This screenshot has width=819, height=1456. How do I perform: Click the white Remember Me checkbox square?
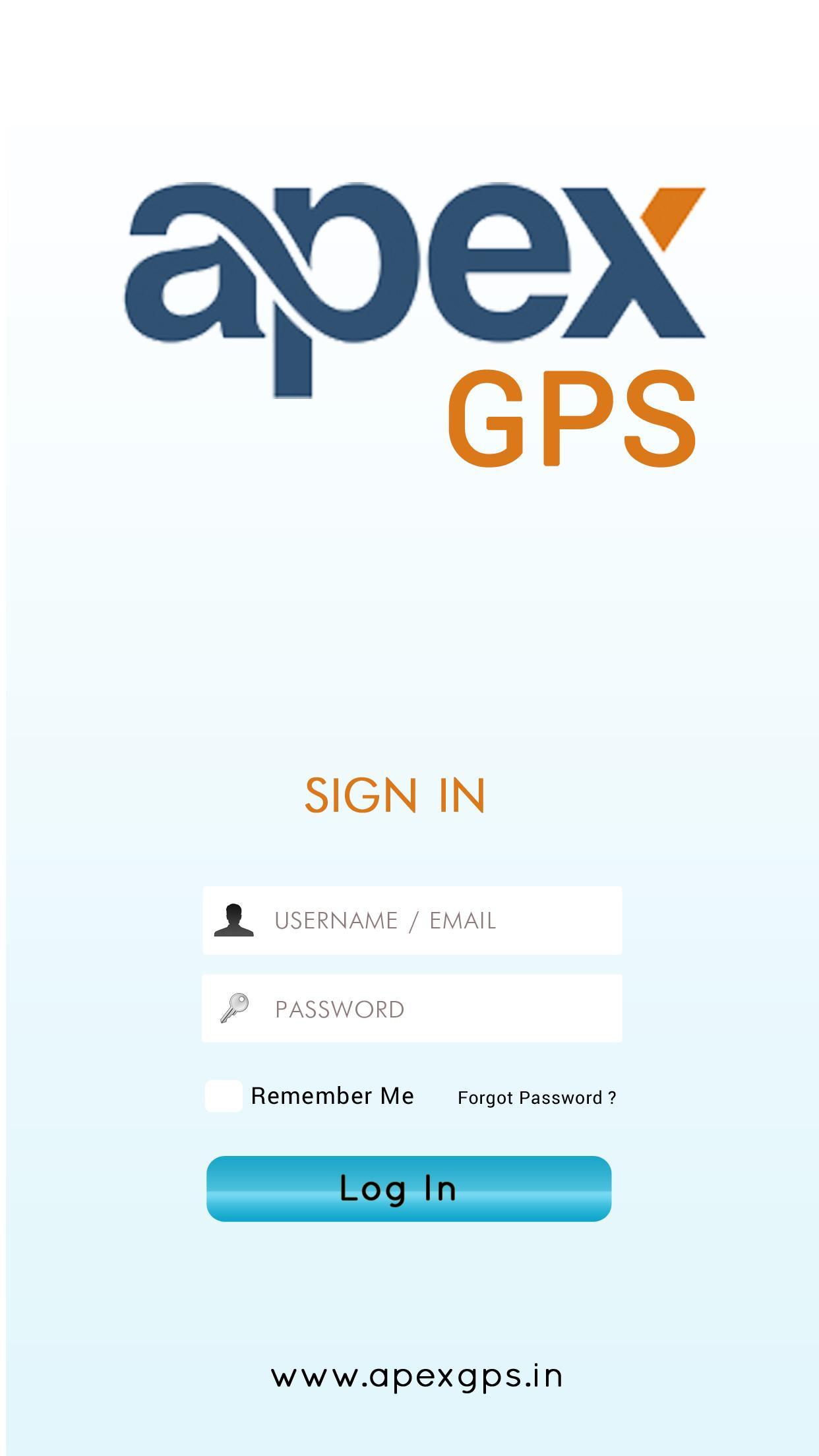(224, 1095)
